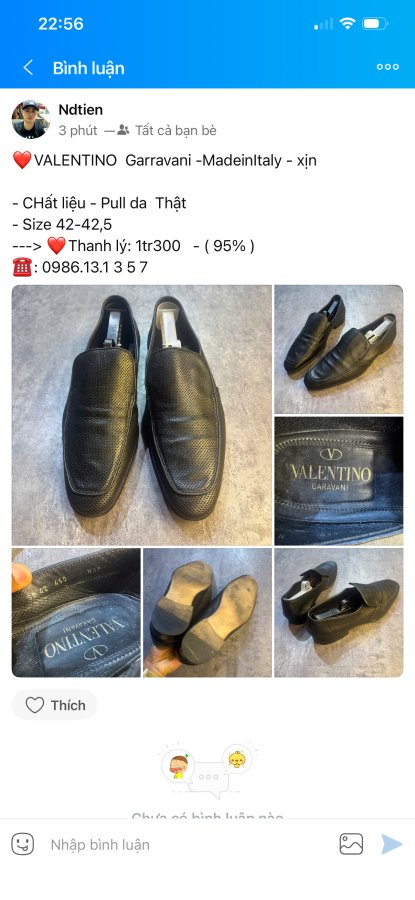Open the last loafers photo with shoe trees

coord(339,612)
